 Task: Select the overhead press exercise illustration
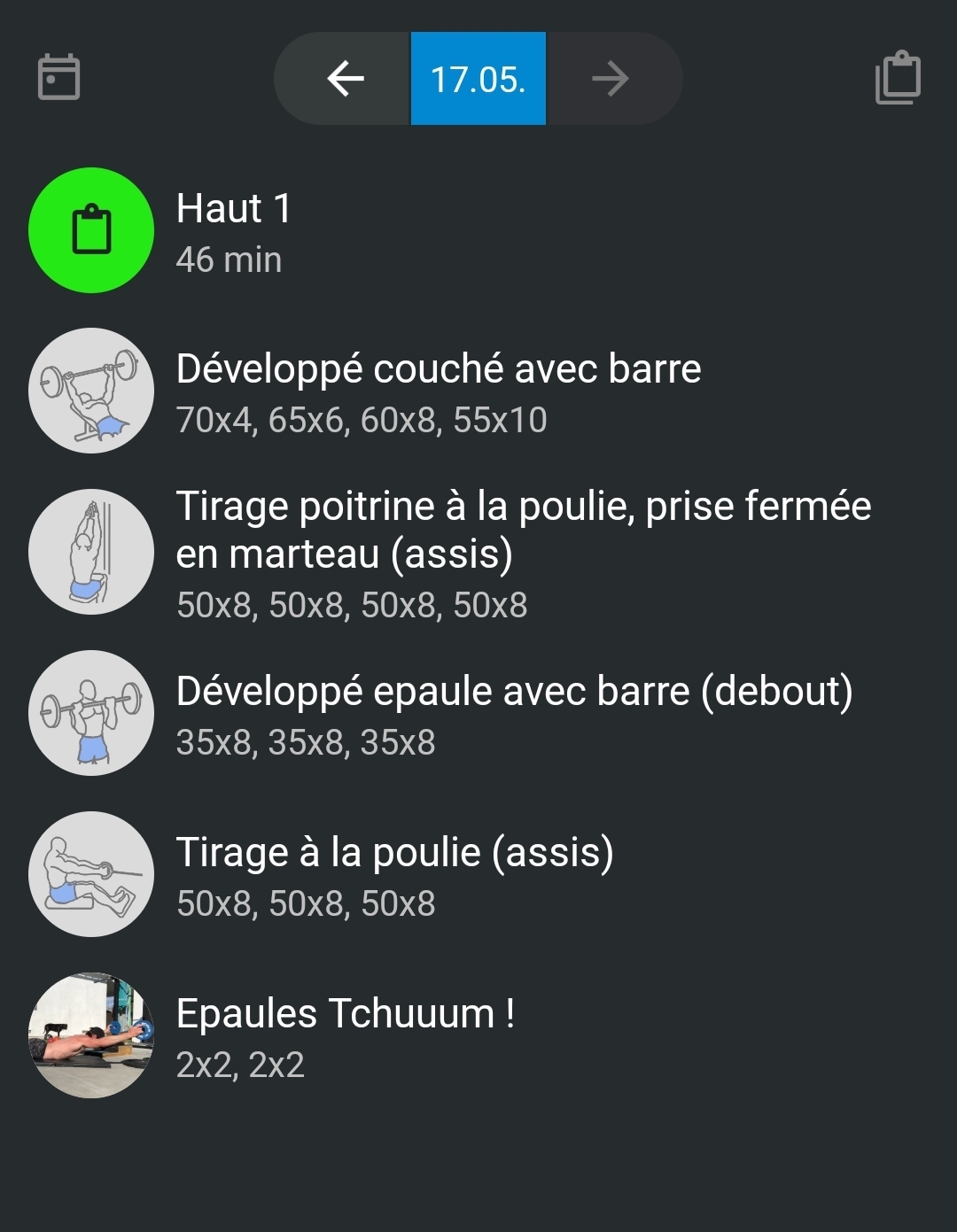[x=90, y=713]
